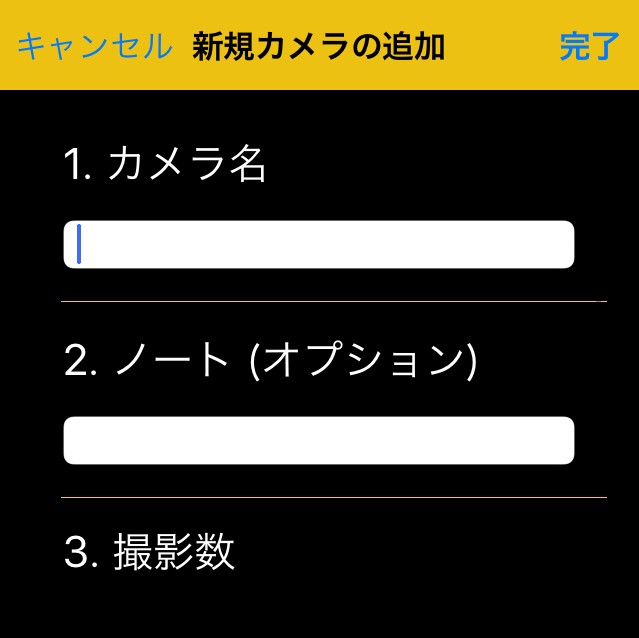Focus the カメラ名 text field
Viewport: 639px width, 638px height.
(x=319, y=244)
